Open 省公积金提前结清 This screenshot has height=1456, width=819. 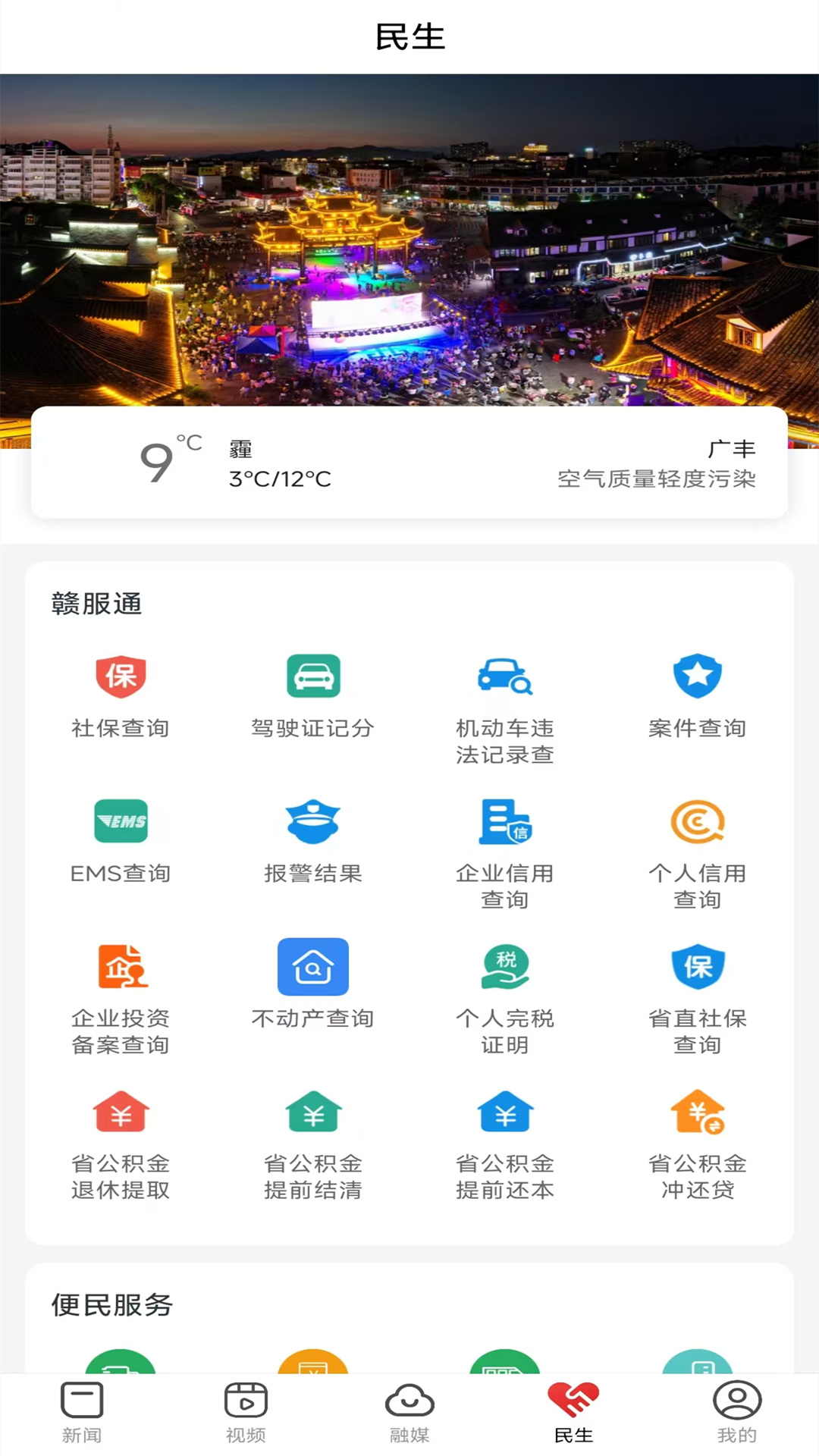[x=312, y=1113]
